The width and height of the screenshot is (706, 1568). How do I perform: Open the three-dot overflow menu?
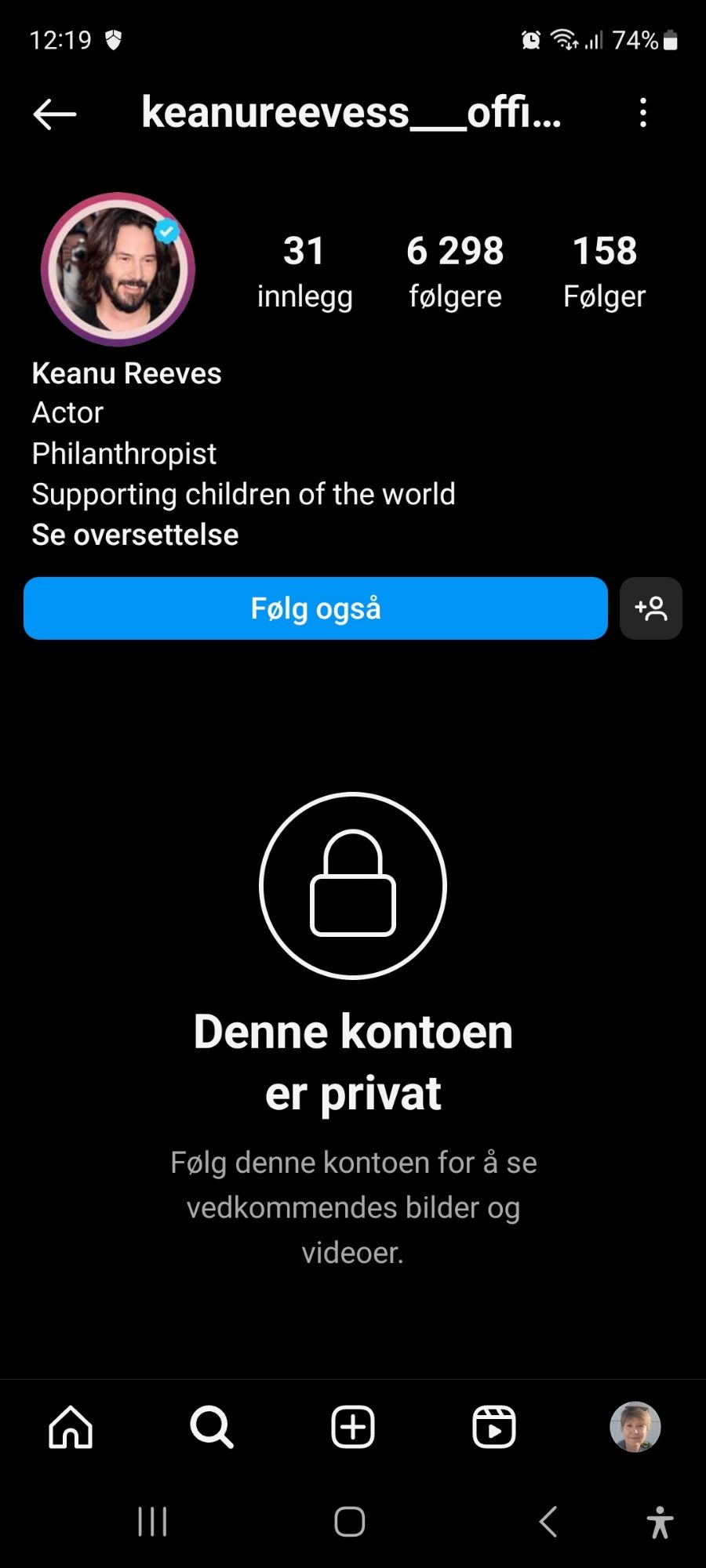pos(643,113)
